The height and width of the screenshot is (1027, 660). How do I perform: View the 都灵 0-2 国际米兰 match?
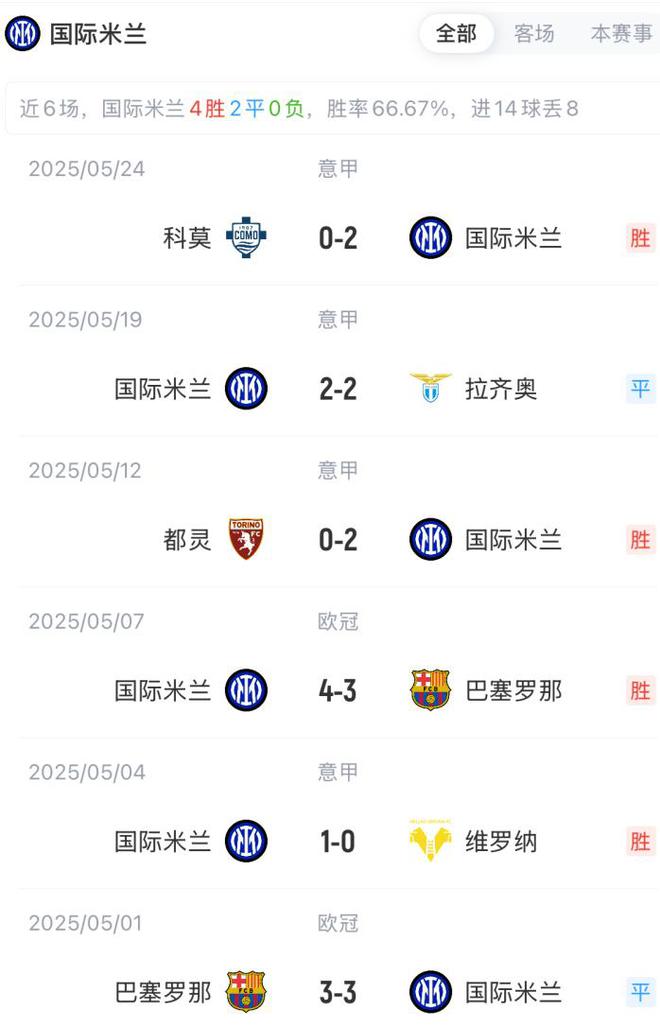pyautogui.click(x=338, y=540)
